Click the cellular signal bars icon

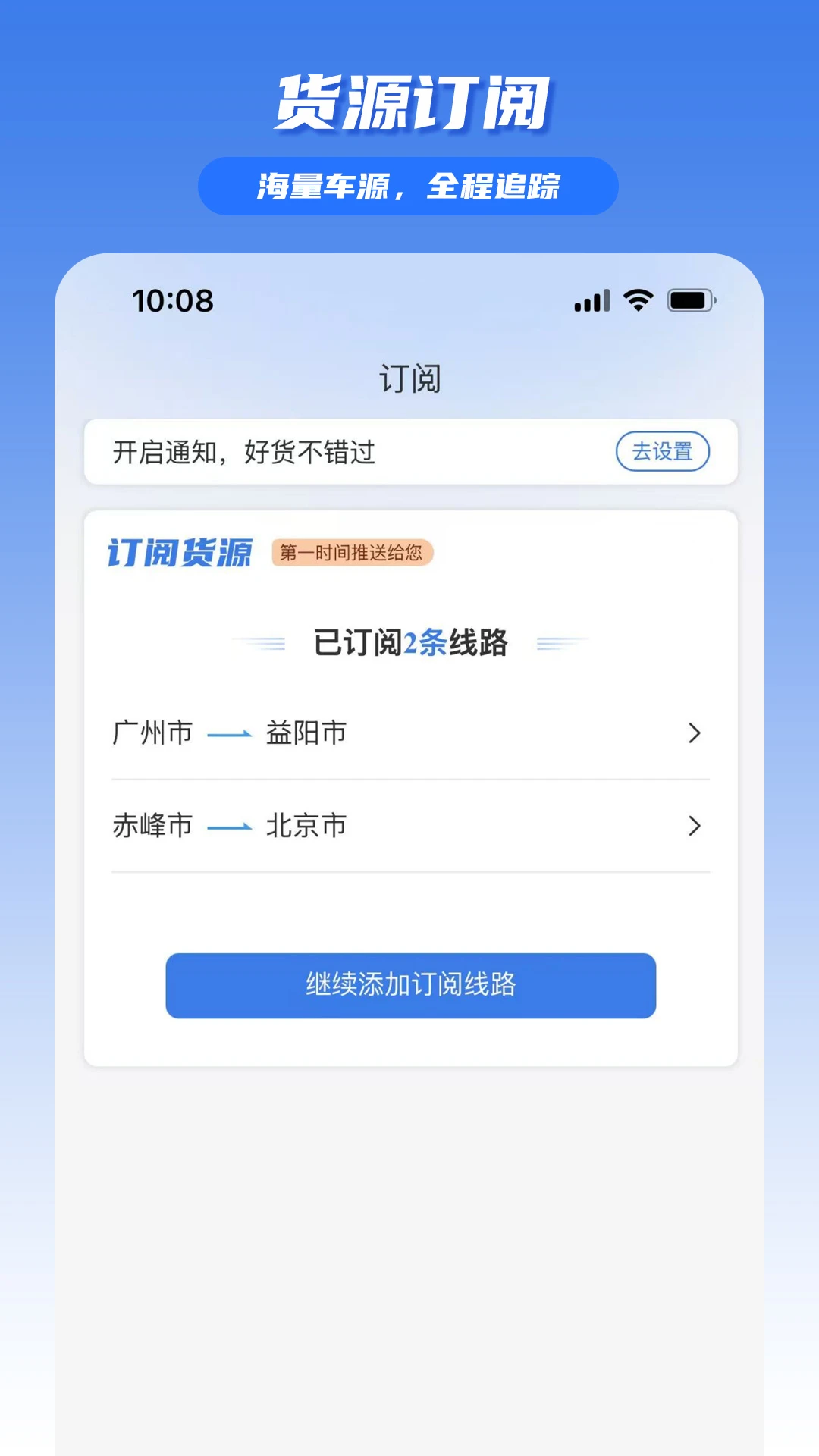click(x=593, y=301)
